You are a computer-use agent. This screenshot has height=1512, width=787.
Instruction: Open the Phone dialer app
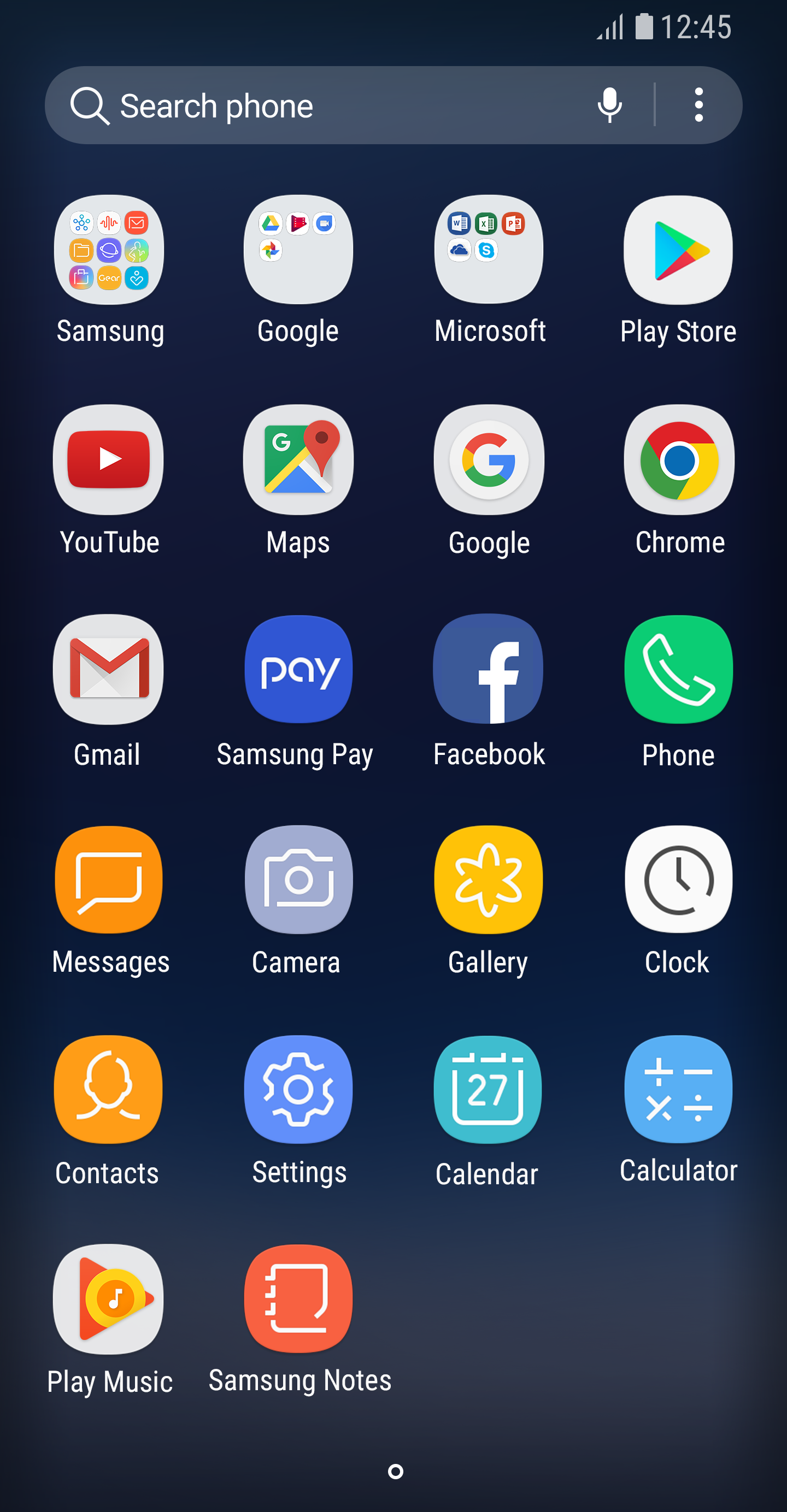pos(678,669)
